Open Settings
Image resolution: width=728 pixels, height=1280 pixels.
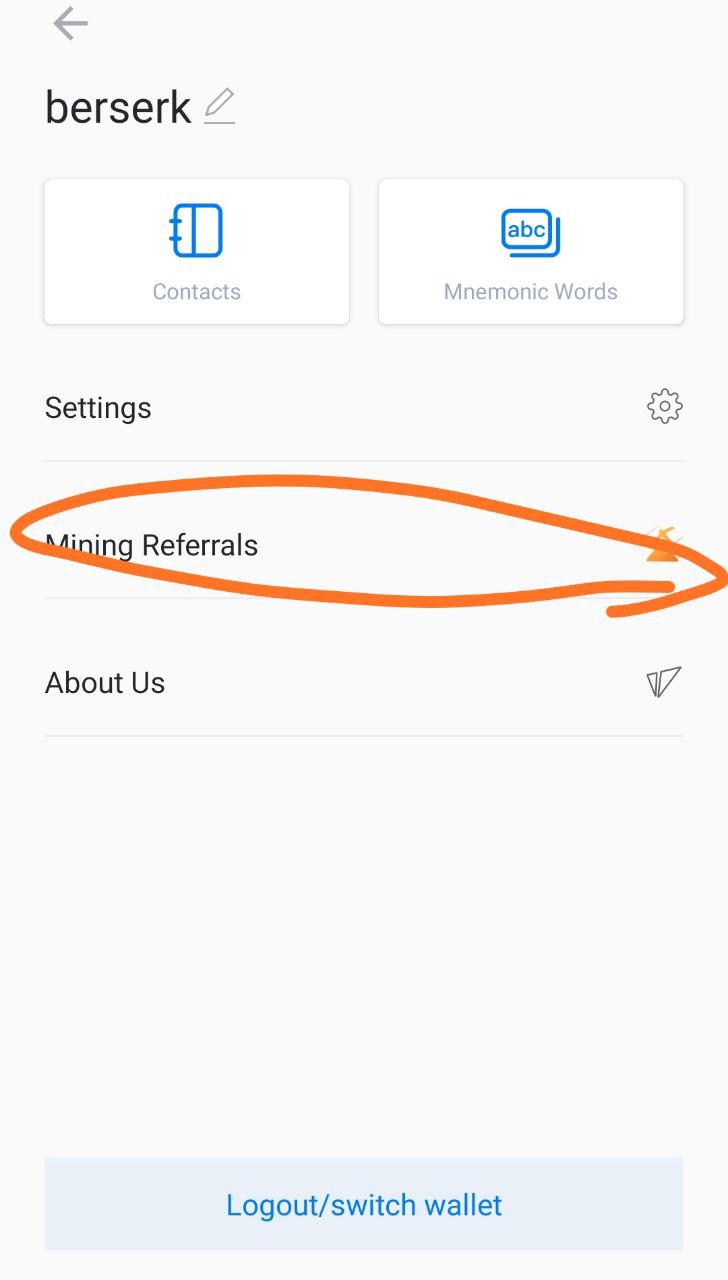point(364,408)
